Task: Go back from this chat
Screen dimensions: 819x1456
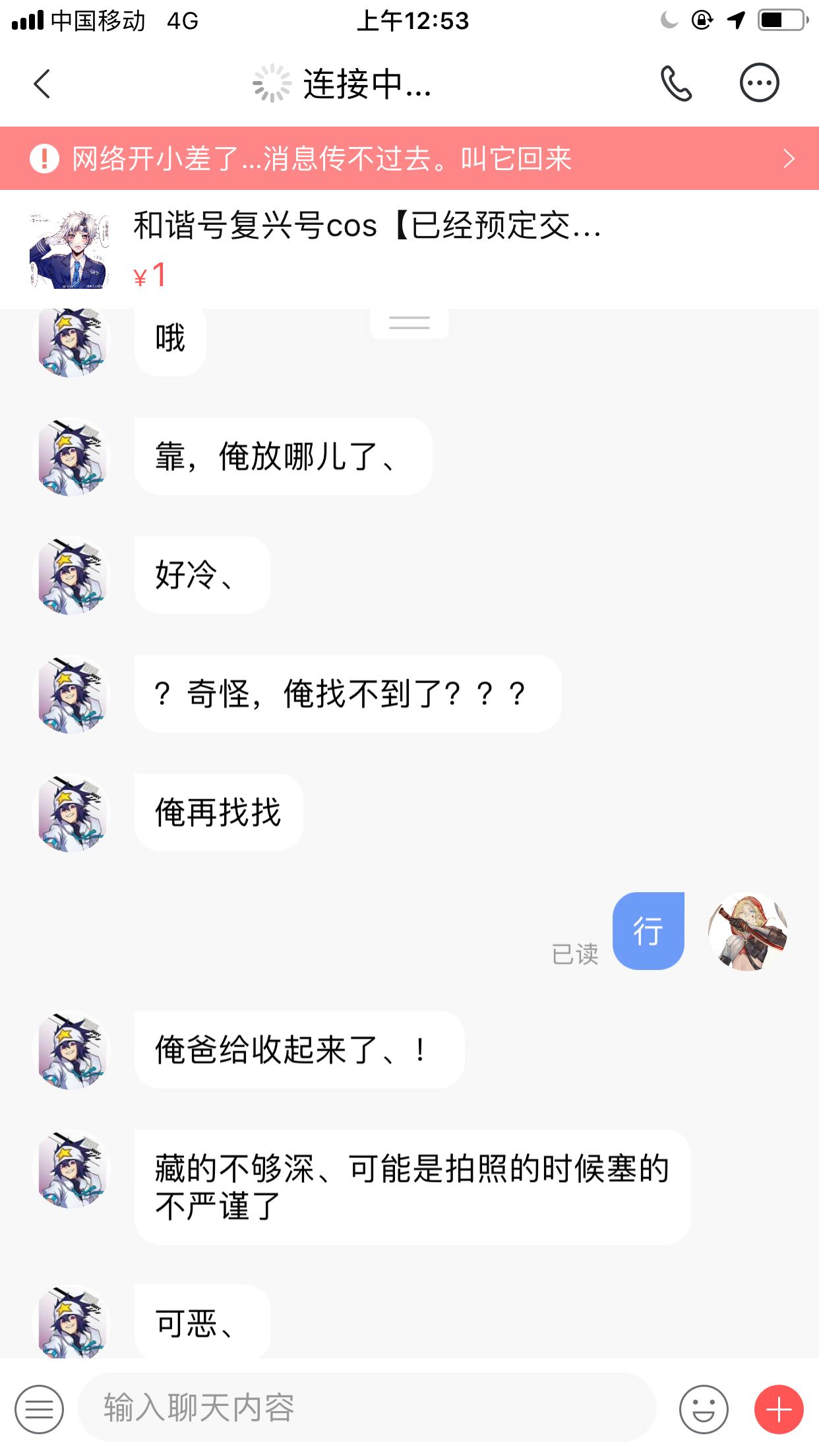Action: (x=42, y=84)
